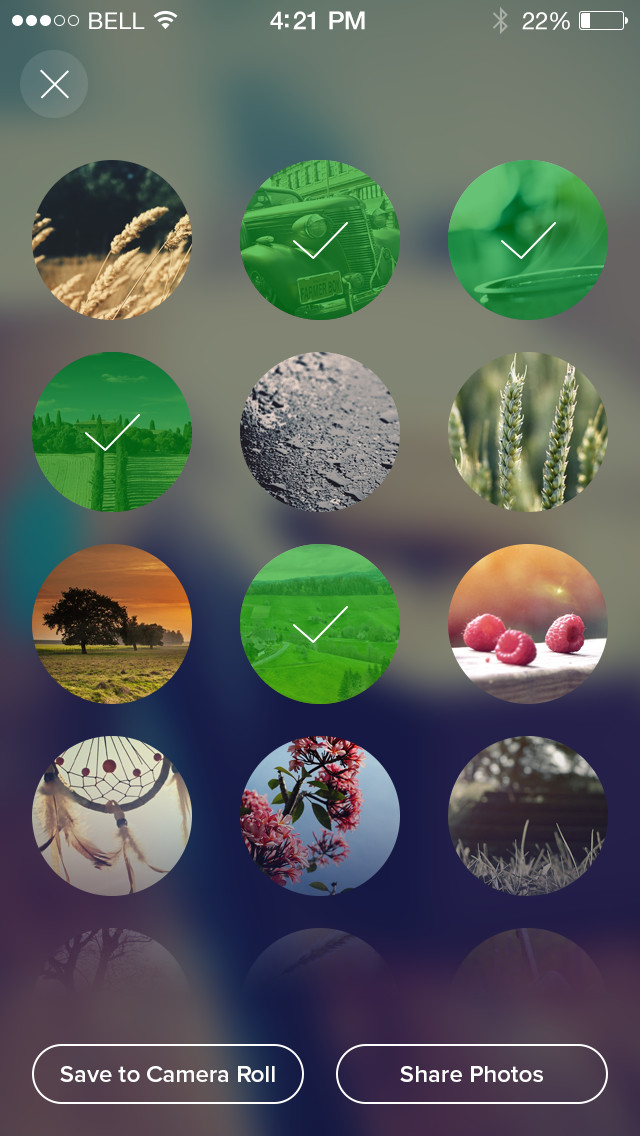Viewport: 640px width, 1136px height.
Task: Select the pink blossoms photo
Action: [x=320, y=816]
